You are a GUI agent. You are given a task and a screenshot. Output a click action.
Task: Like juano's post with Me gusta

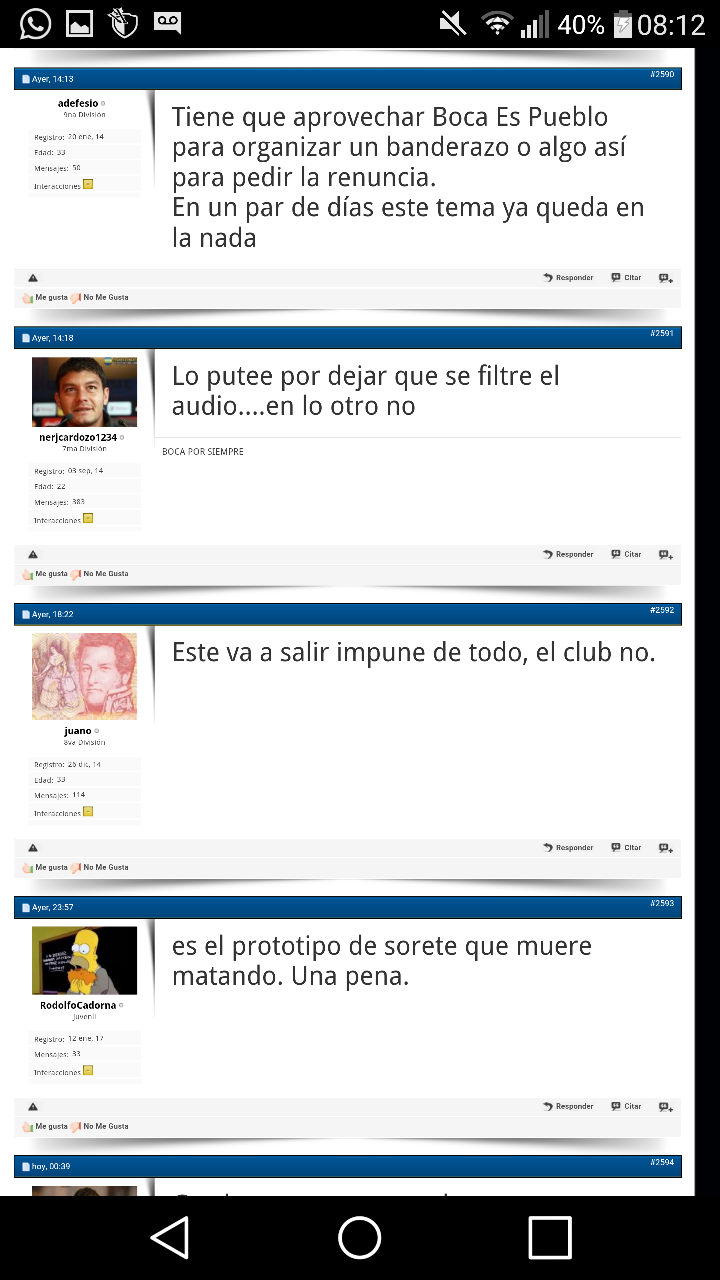[x=45, y=868]
